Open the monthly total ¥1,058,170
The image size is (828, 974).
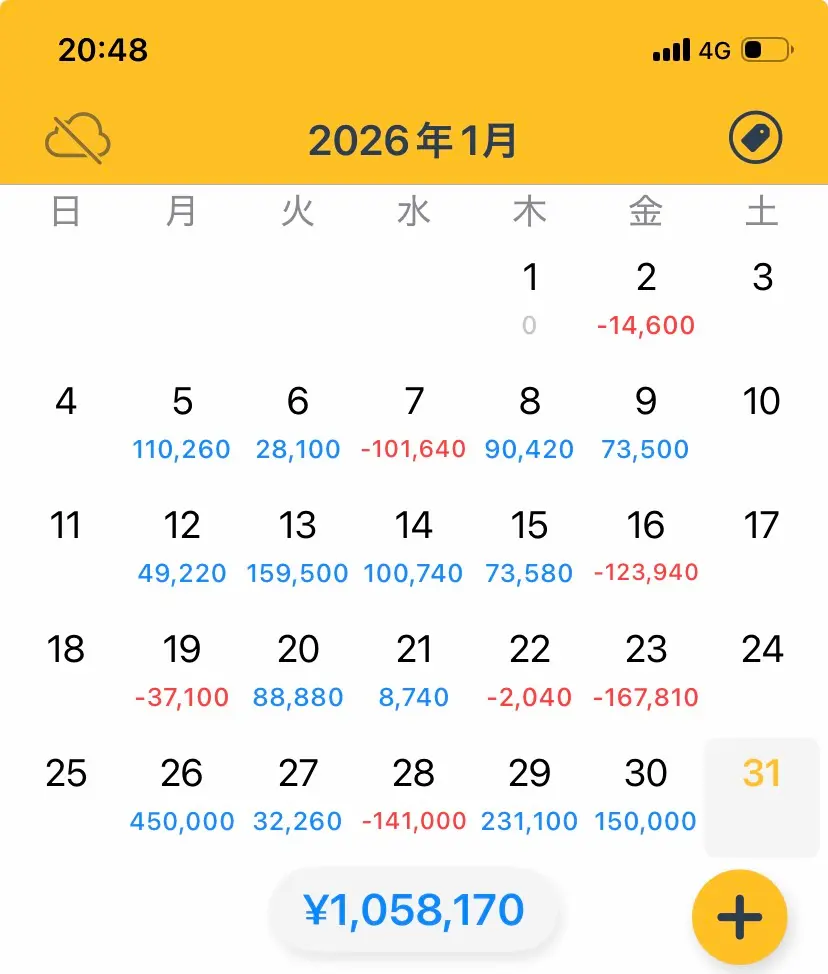pyautogui.click(x=414, y=908)
